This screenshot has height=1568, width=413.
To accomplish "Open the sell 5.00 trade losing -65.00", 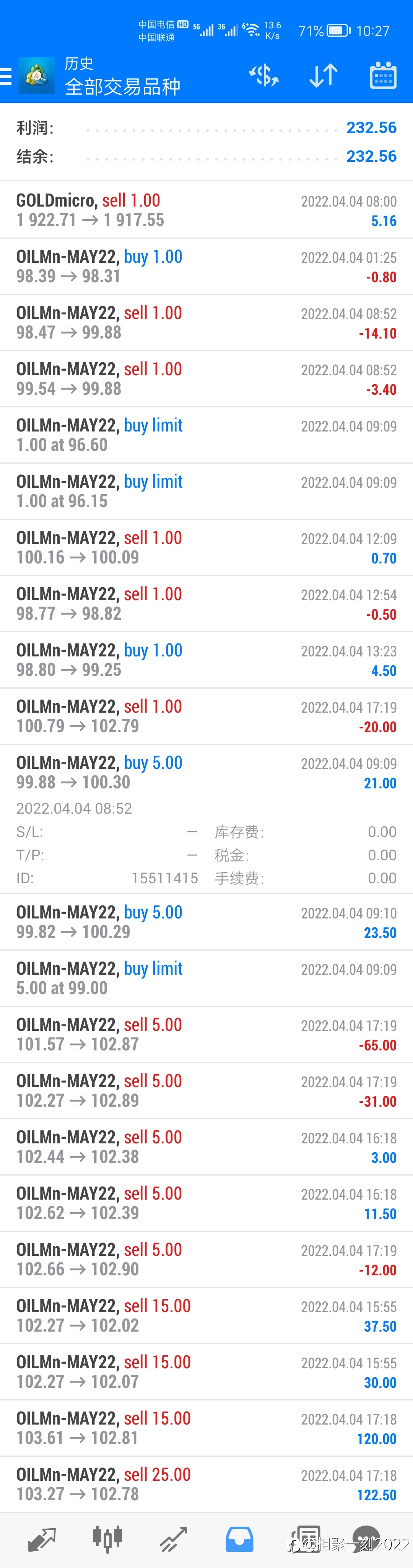I will point(206,1035).
